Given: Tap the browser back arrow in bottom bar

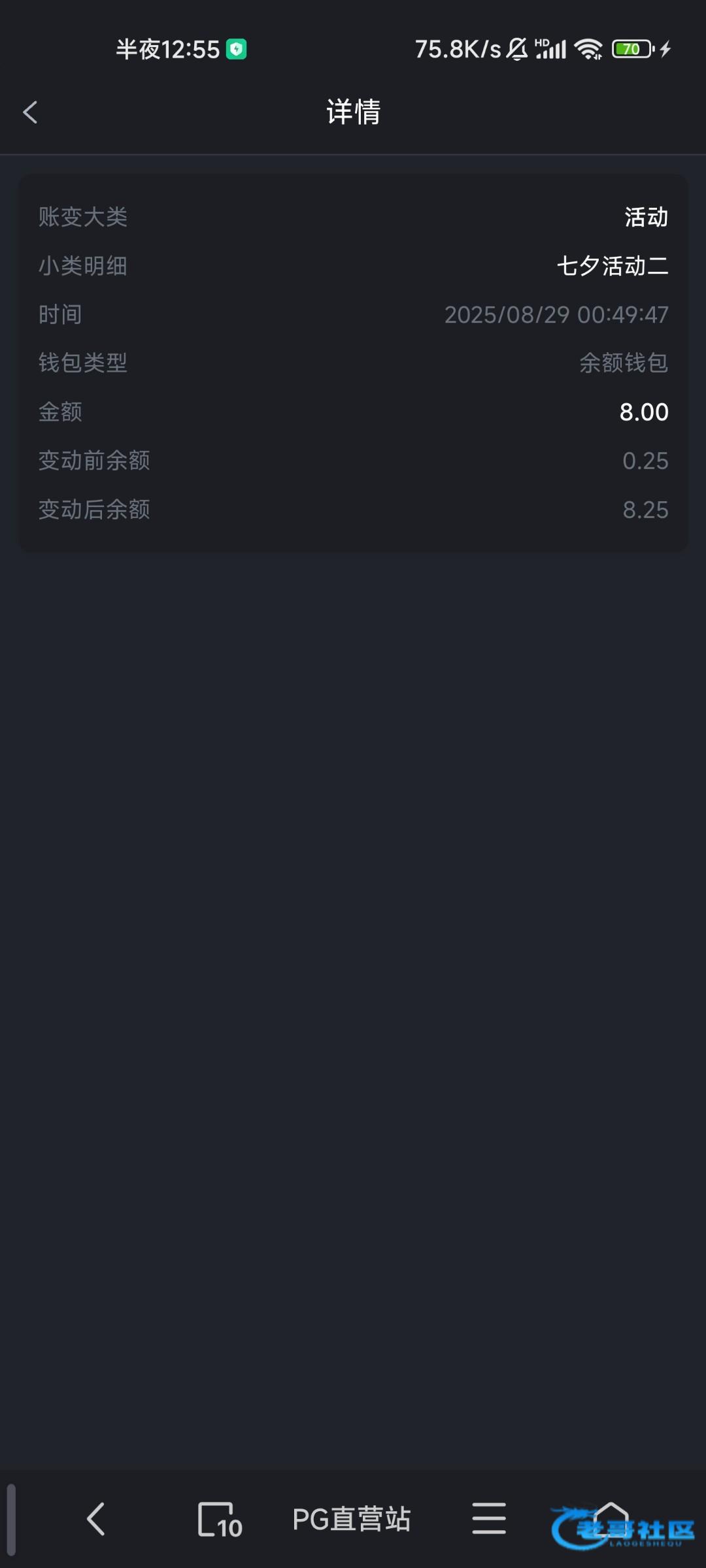Looking at the screenshot, I should coord(95,1519).
